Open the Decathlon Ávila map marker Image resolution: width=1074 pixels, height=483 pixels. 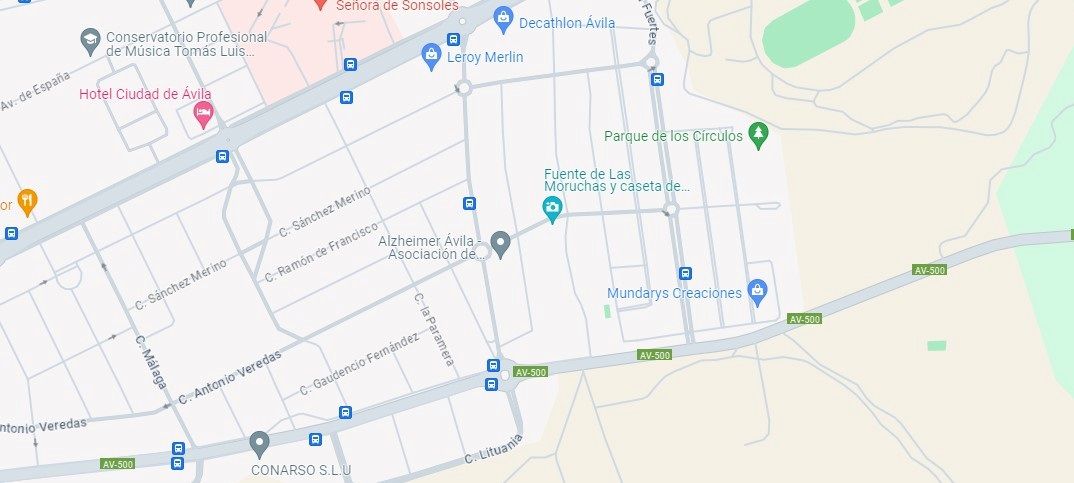click(x=503, y=18)
